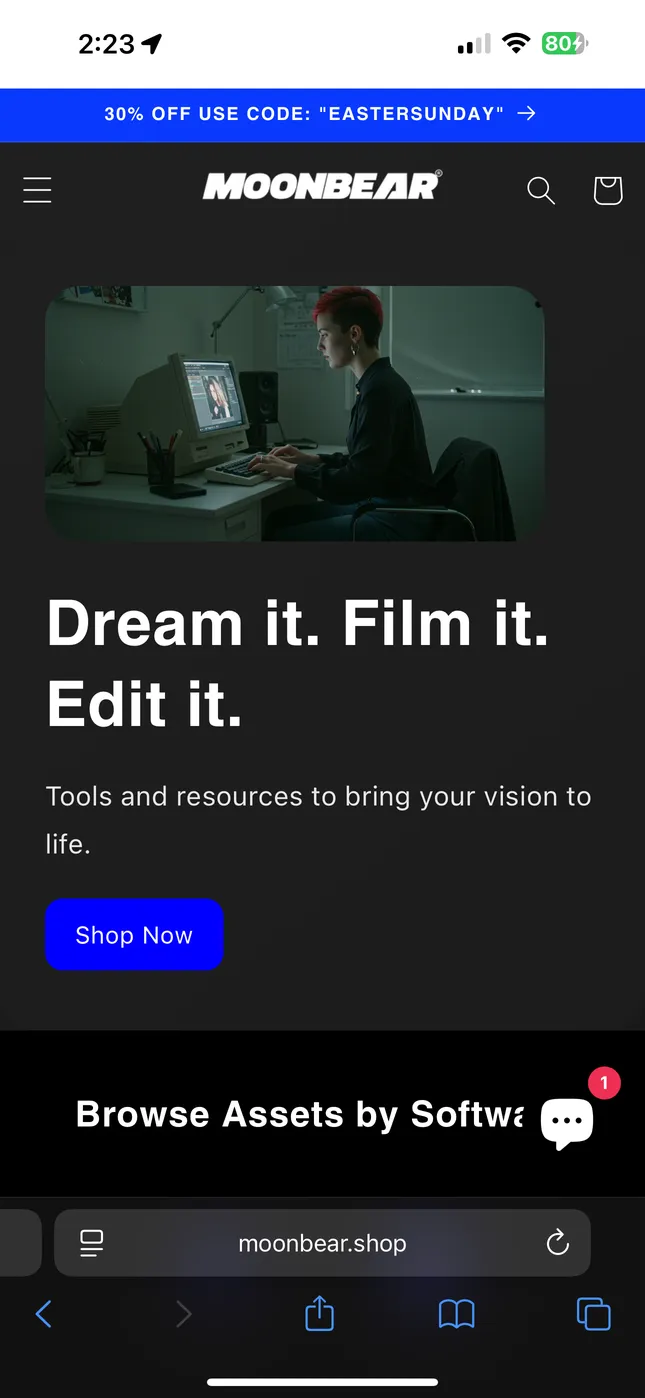Image resolution: width=645 pixels, height=1398 pixels.
Task: Tap the moonbear.shop address bar
Action: (x=322, y=1243)
